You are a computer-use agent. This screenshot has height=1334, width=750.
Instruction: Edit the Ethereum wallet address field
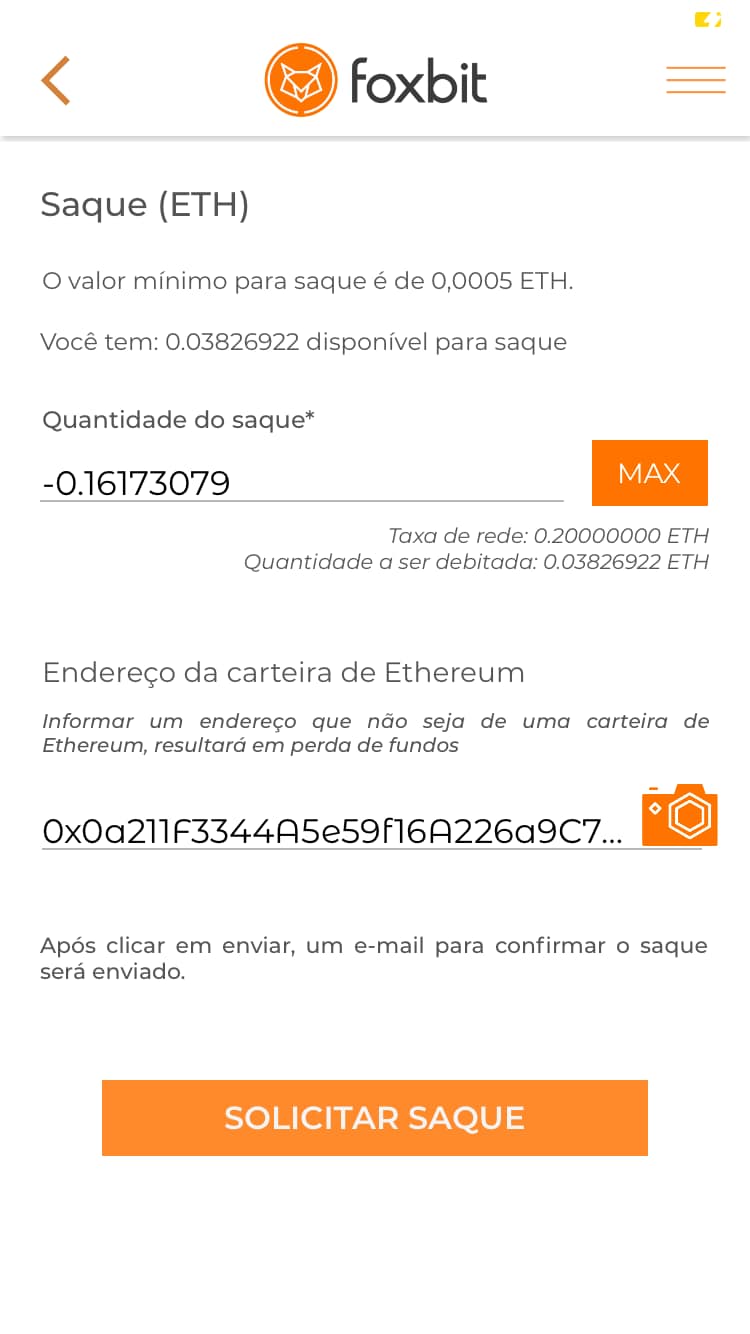tap(335, 831)
